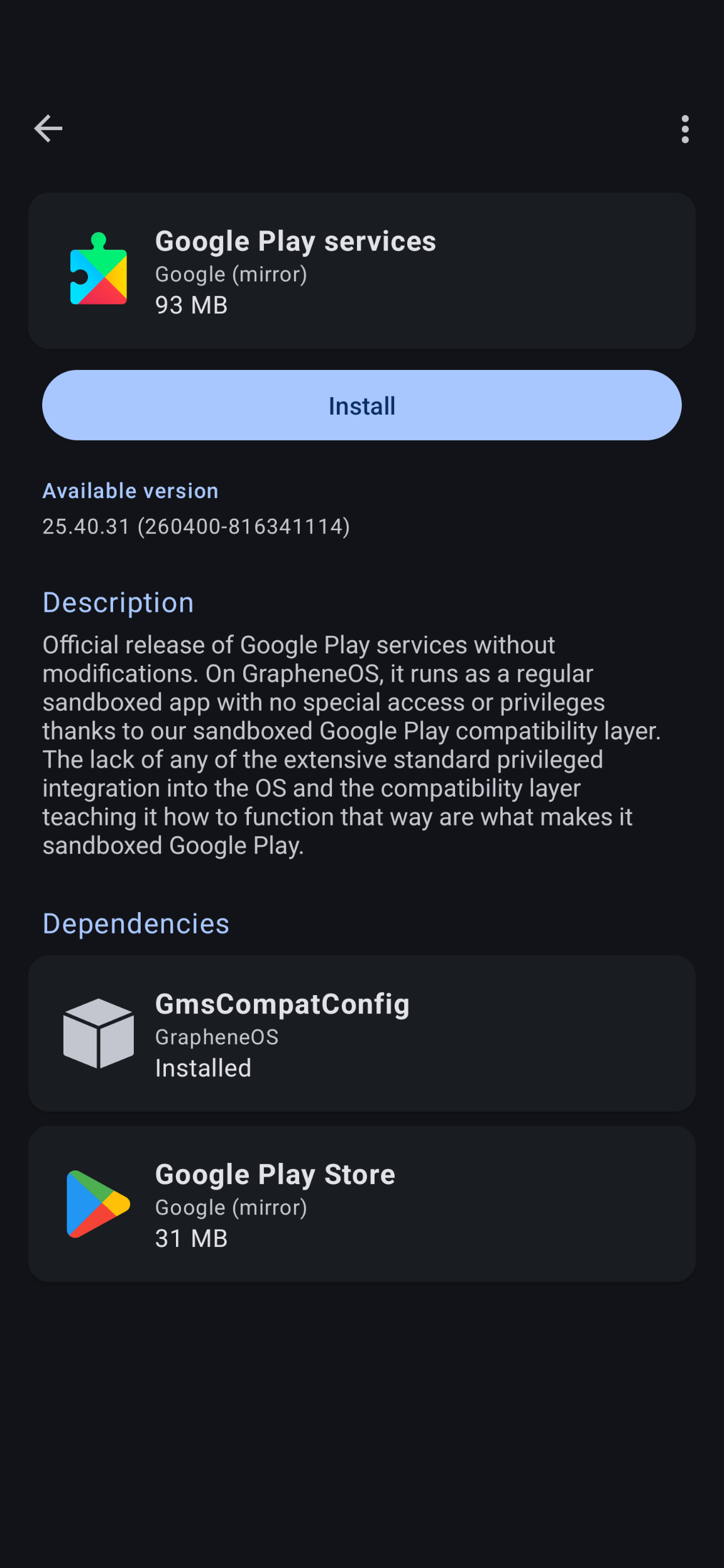Click the Available version label
The width and height of the screenshot is (724, 1568).
pos(130,491)
